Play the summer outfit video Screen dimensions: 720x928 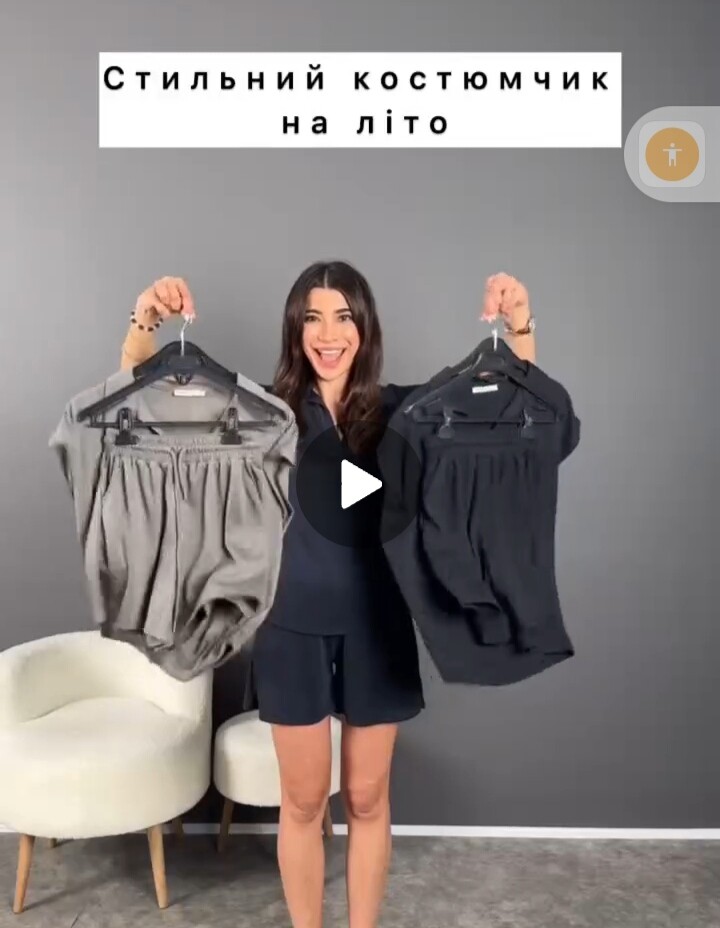[359, 485]
